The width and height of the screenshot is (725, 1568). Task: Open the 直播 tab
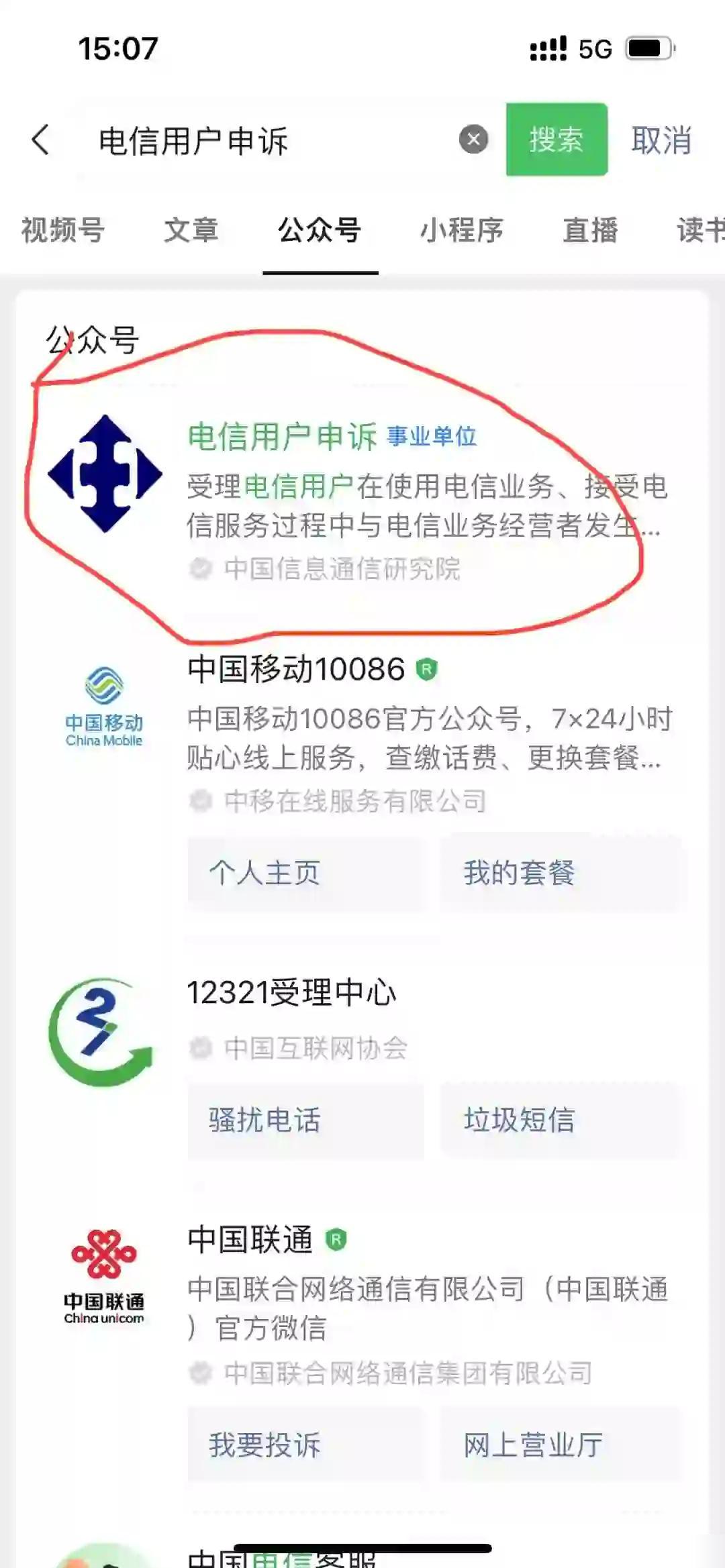pos(590,230)
